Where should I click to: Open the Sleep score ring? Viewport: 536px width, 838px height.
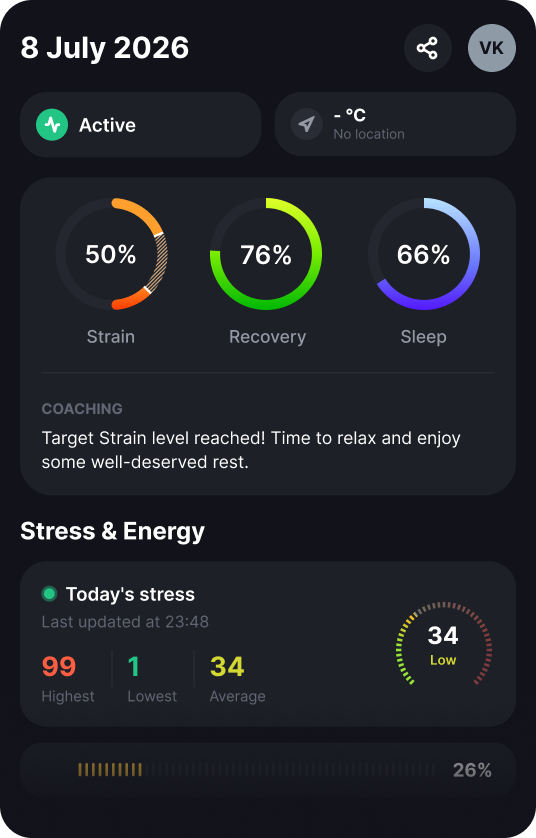coord(424,254)
